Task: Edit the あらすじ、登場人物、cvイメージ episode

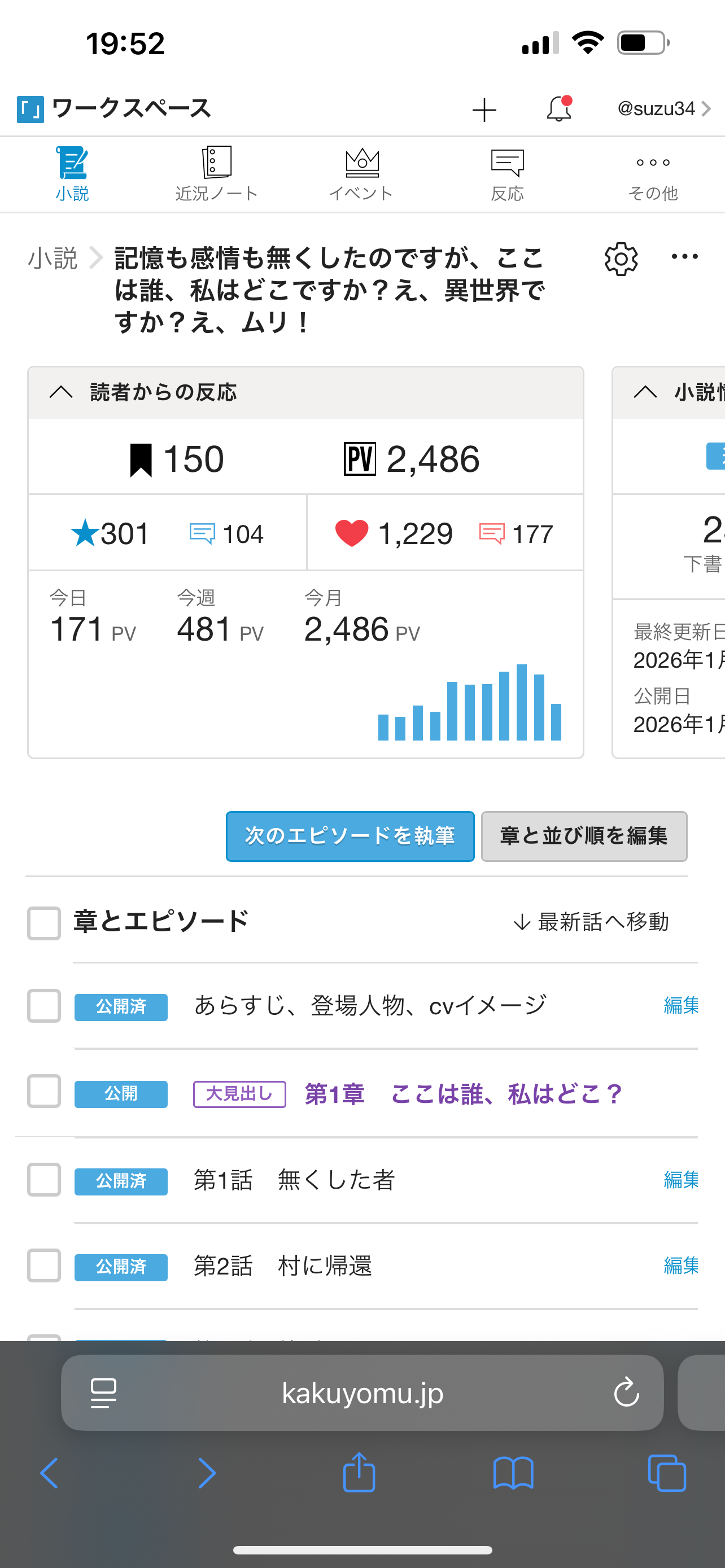Action: tap(680, 1005)
